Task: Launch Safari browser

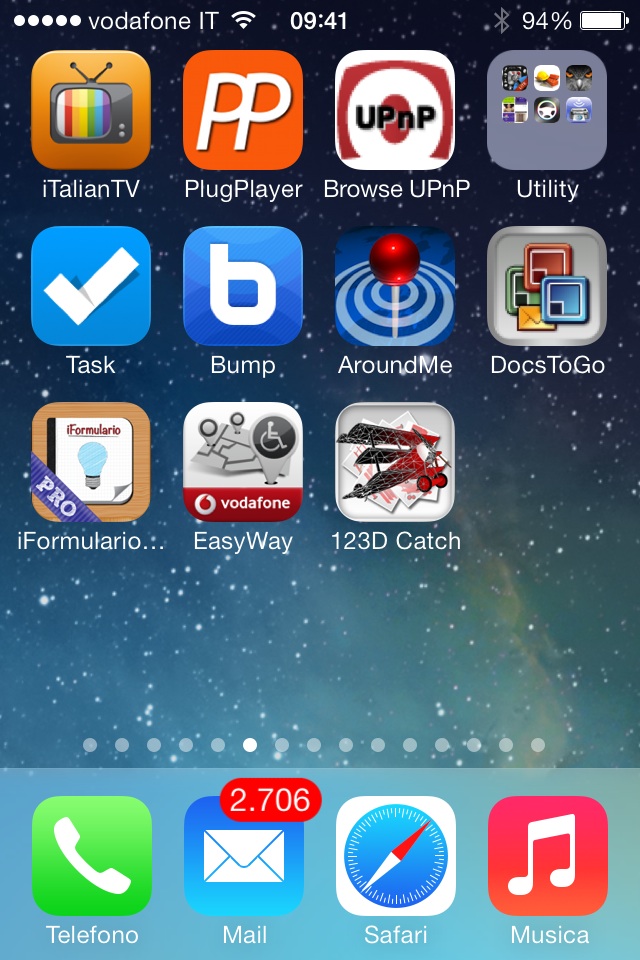Action: [x=396, y=856]
